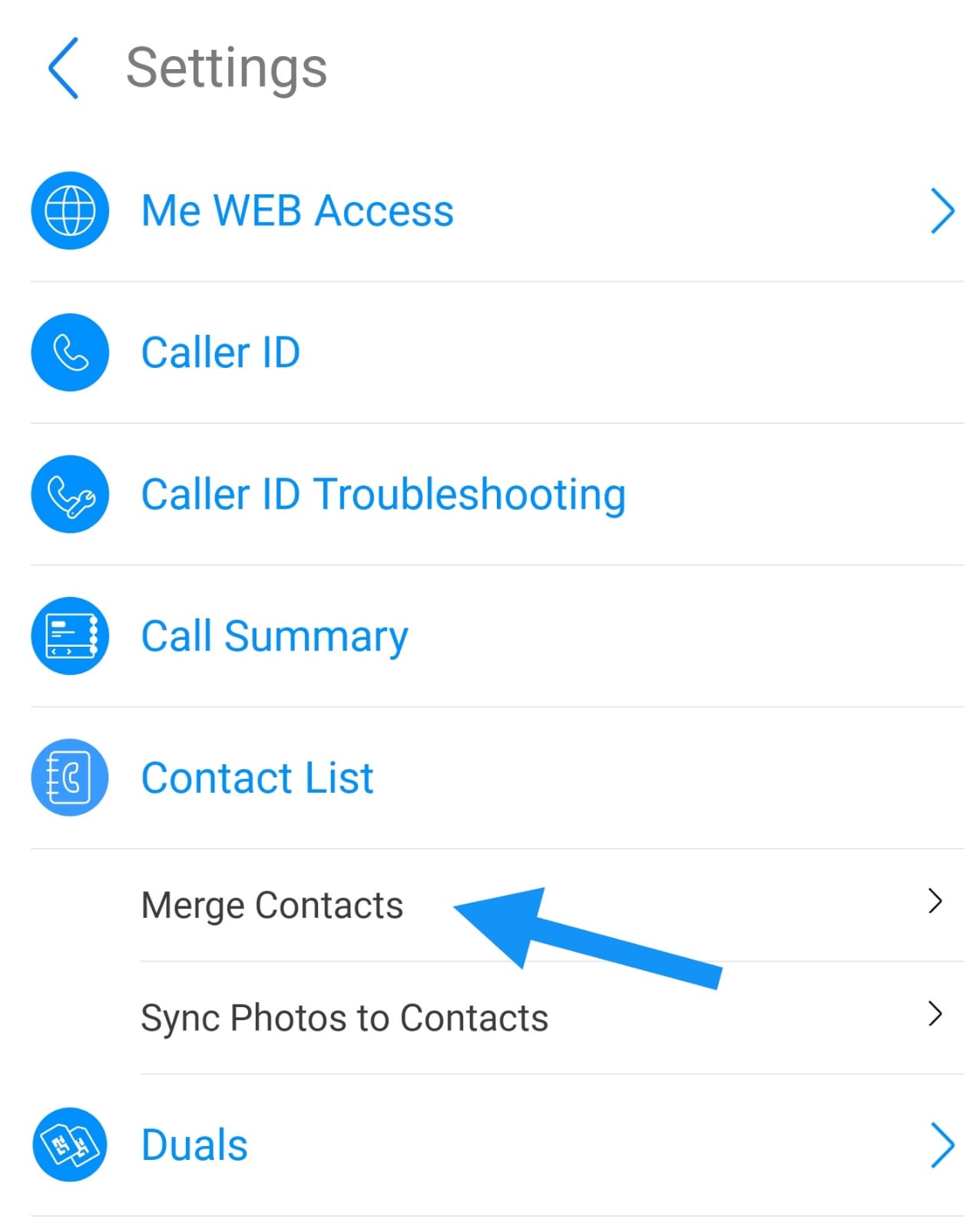Click the Settings page title
The width and height of the screenshot is (980, 1229).
226,67
